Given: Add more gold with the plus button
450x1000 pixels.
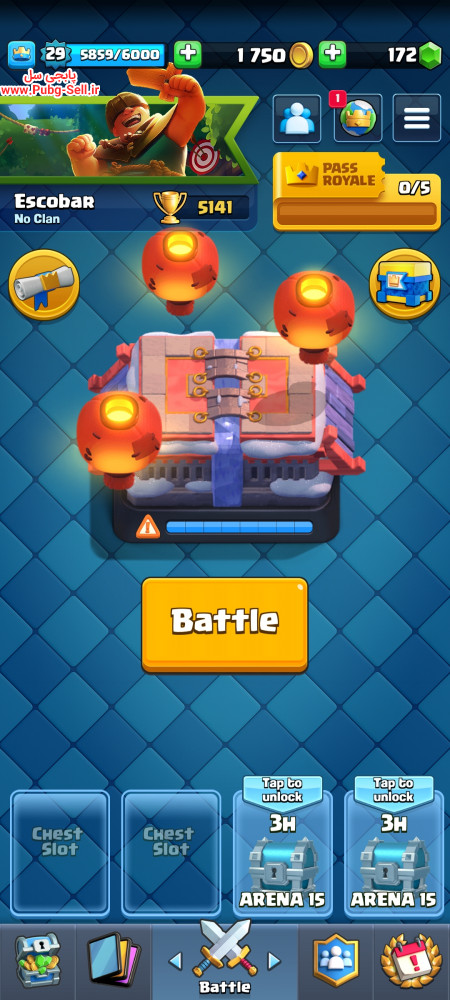Looking at the screenshot, I should (187, 55).
